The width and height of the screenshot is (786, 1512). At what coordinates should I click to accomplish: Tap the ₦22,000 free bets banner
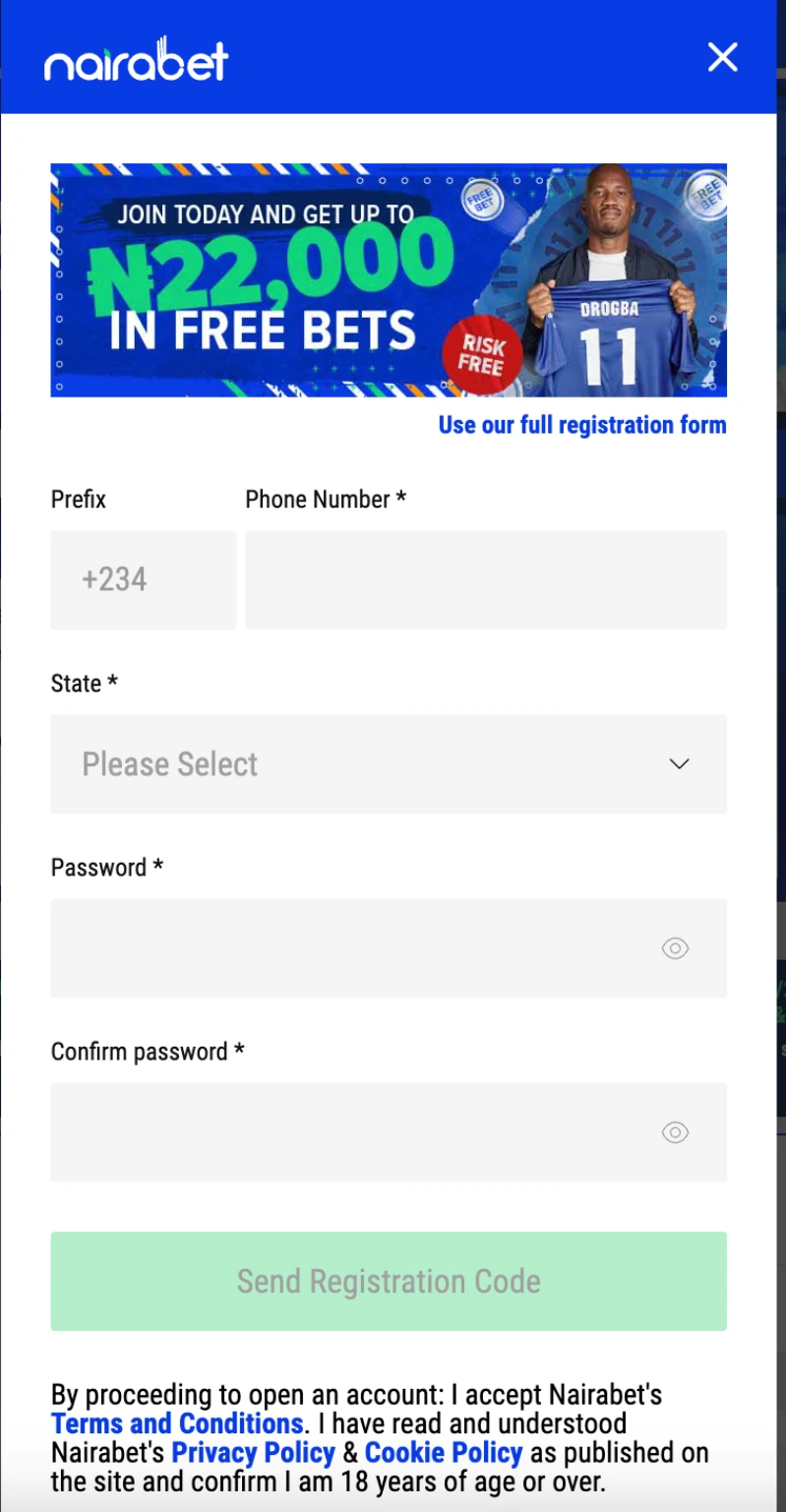point(389,280)
